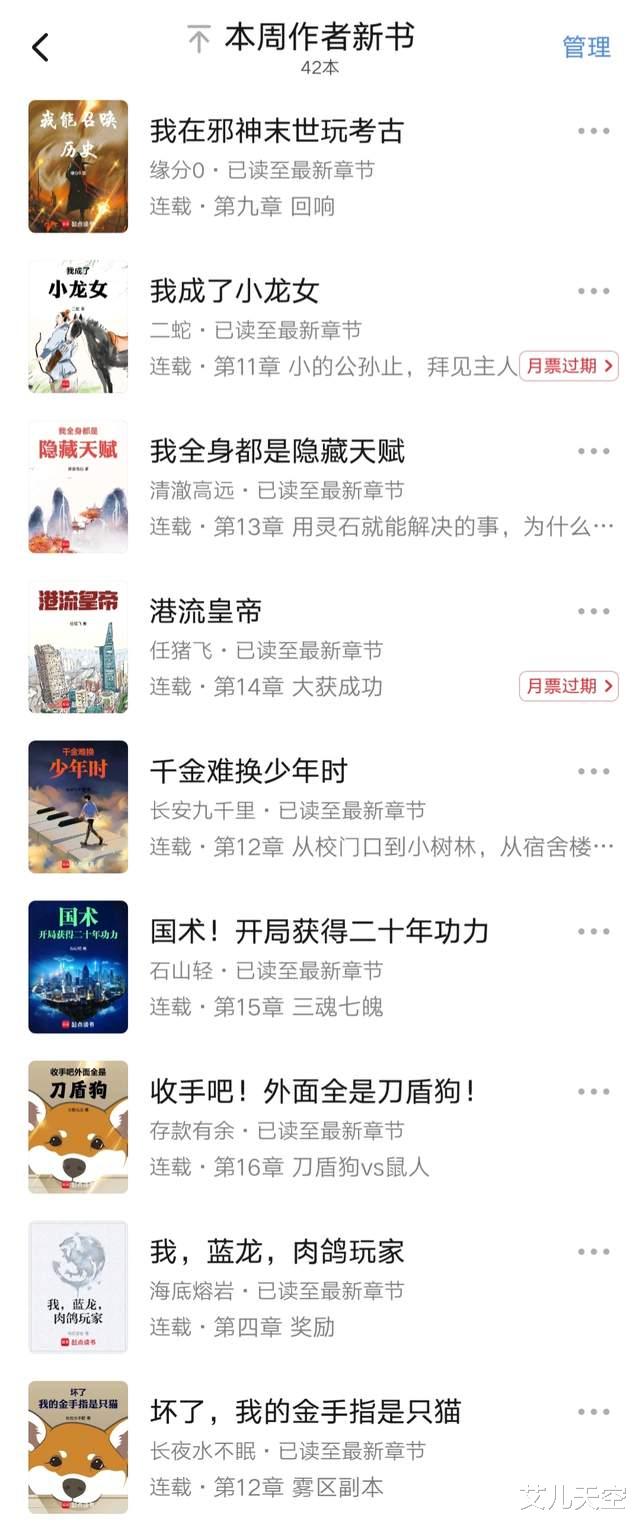Open the book 收手吧！外面全是刀盾狗！
Screen dimensions: 640x1528
[312, 1091]
